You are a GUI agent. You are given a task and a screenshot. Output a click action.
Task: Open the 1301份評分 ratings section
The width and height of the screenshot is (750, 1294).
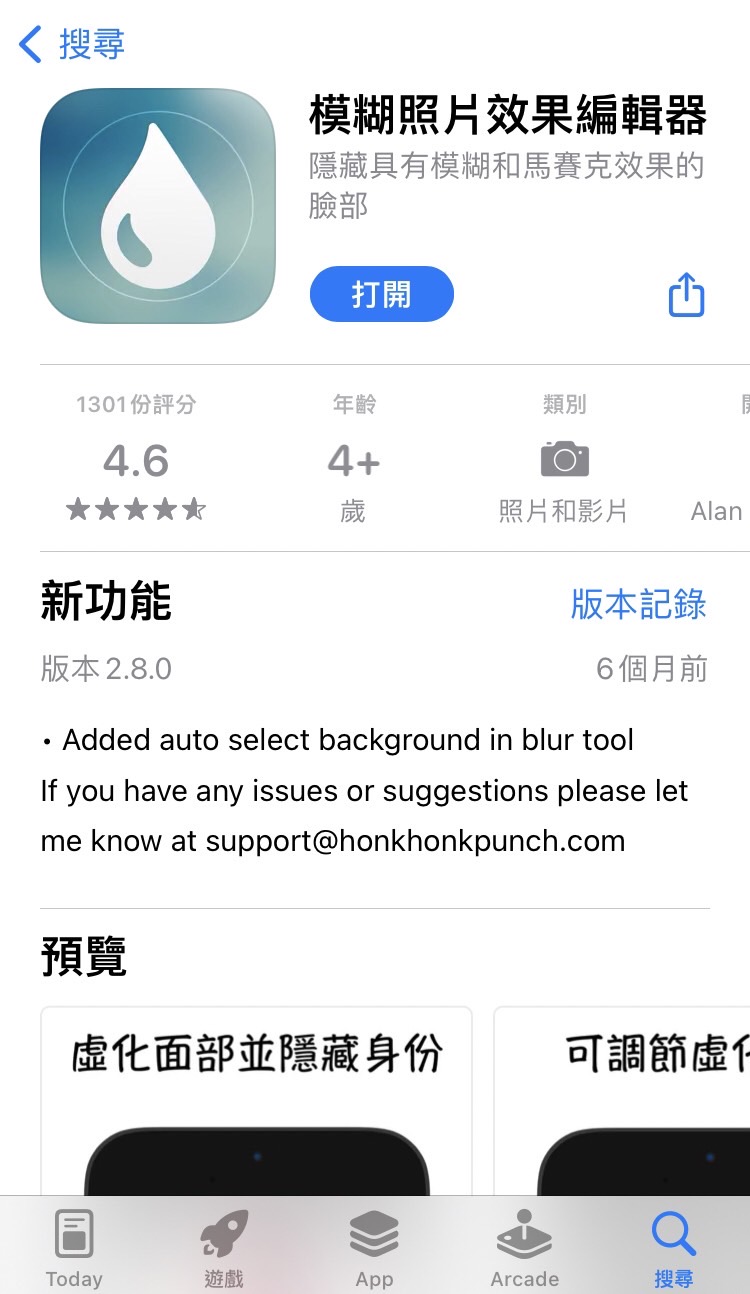point(135,404)
